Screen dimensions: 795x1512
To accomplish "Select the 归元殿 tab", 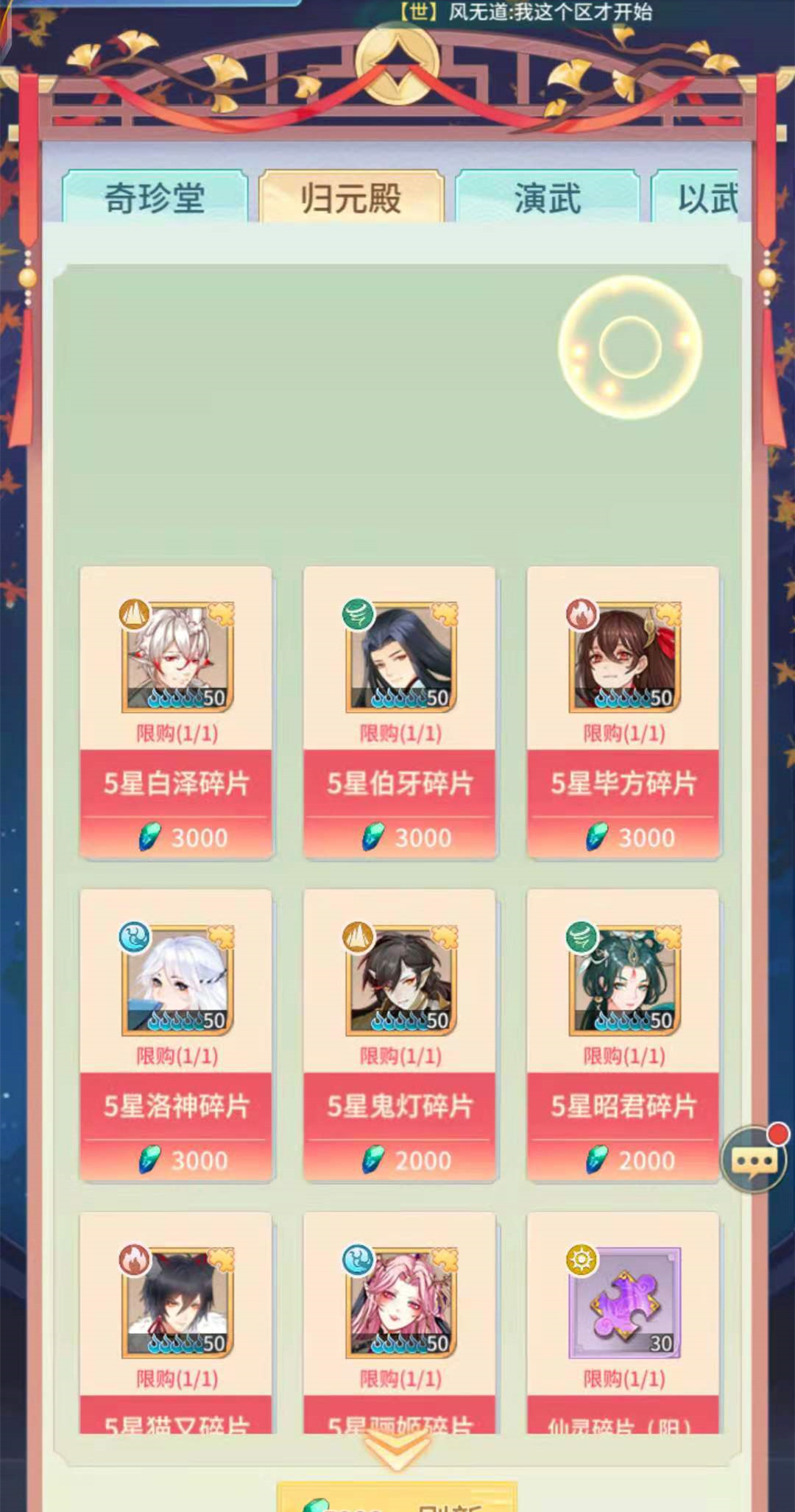I will click(x=351, y=196).
